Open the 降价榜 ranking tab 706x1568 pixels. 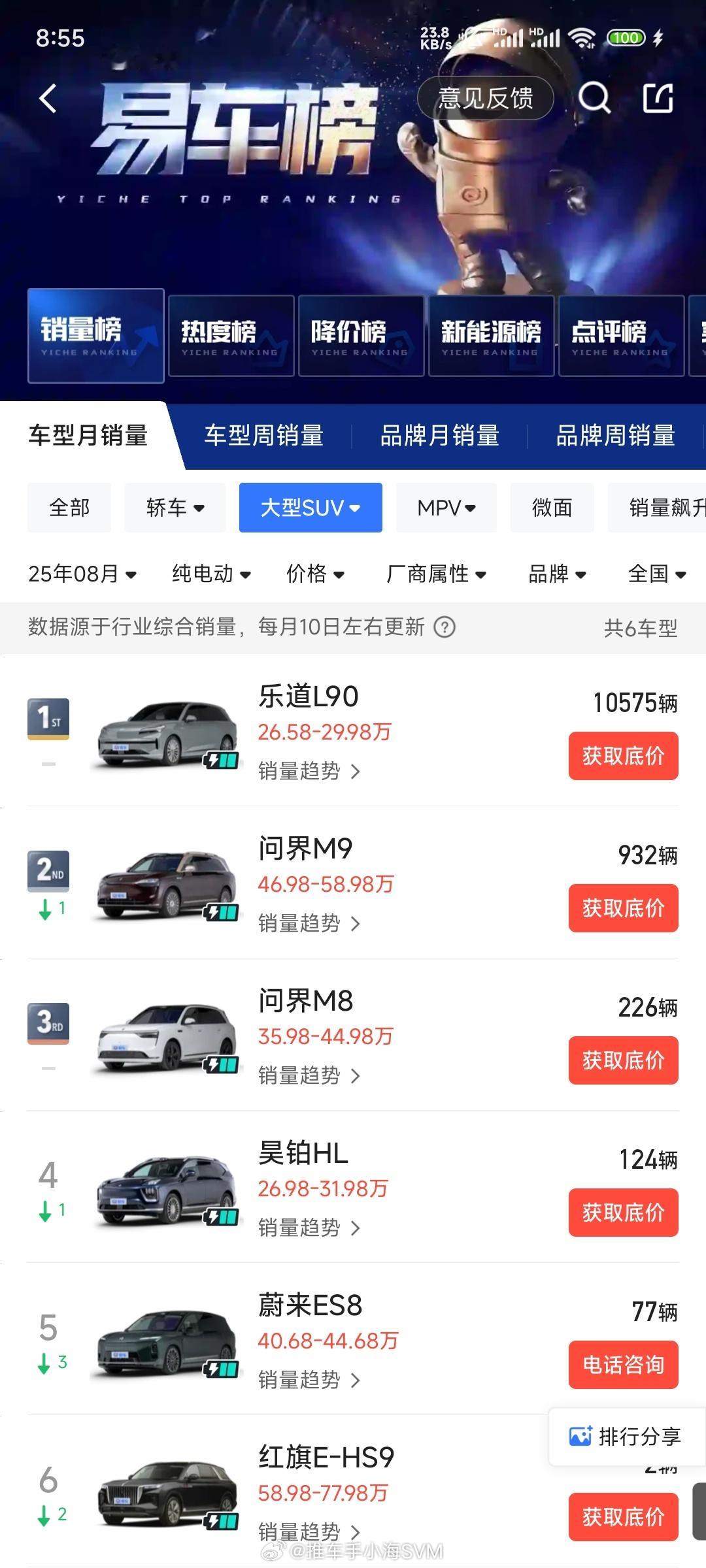pyautogui.click(x=361, y=336)
